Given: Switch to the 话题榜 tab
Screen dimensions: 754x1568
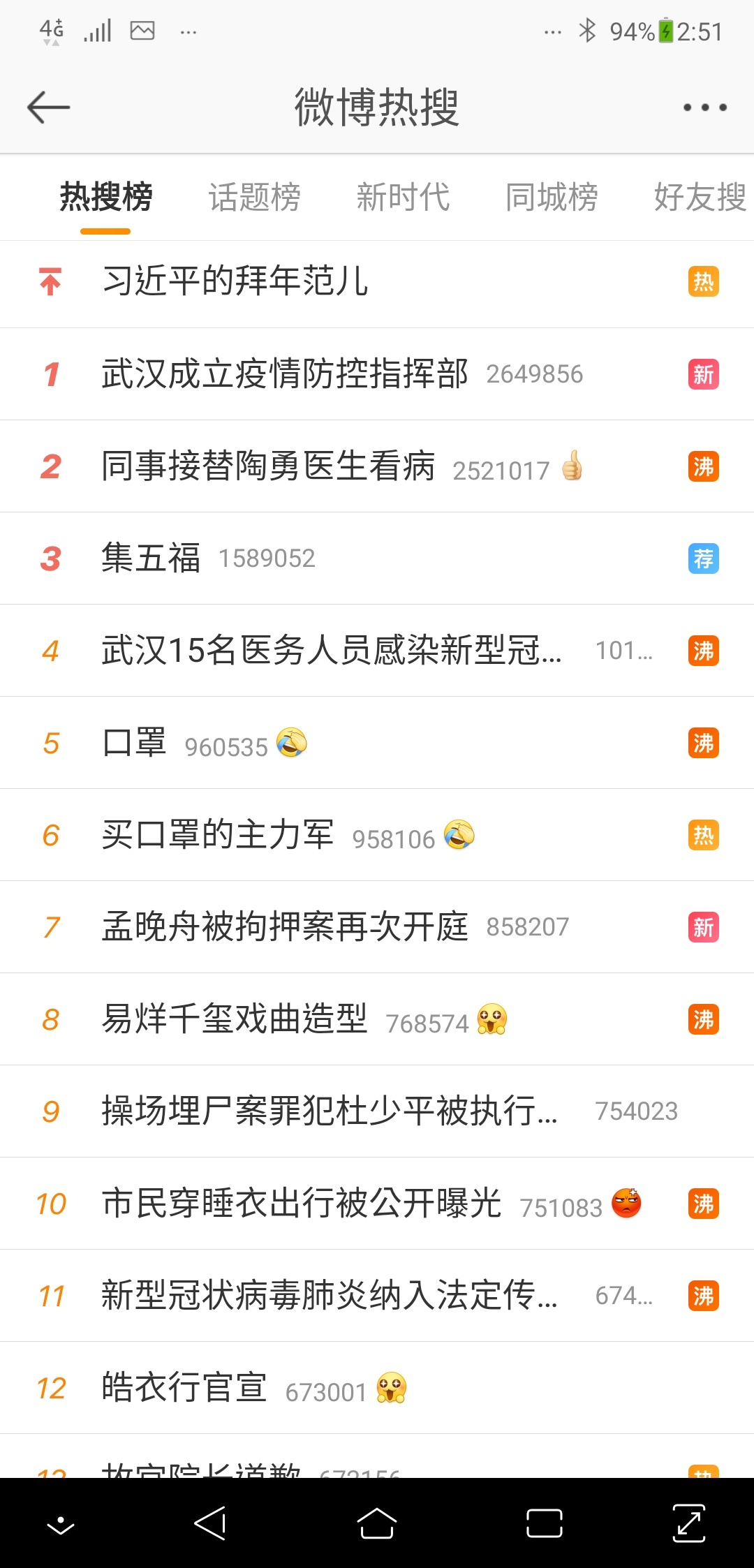Looking at the screenshot, I should click(254, 197).
